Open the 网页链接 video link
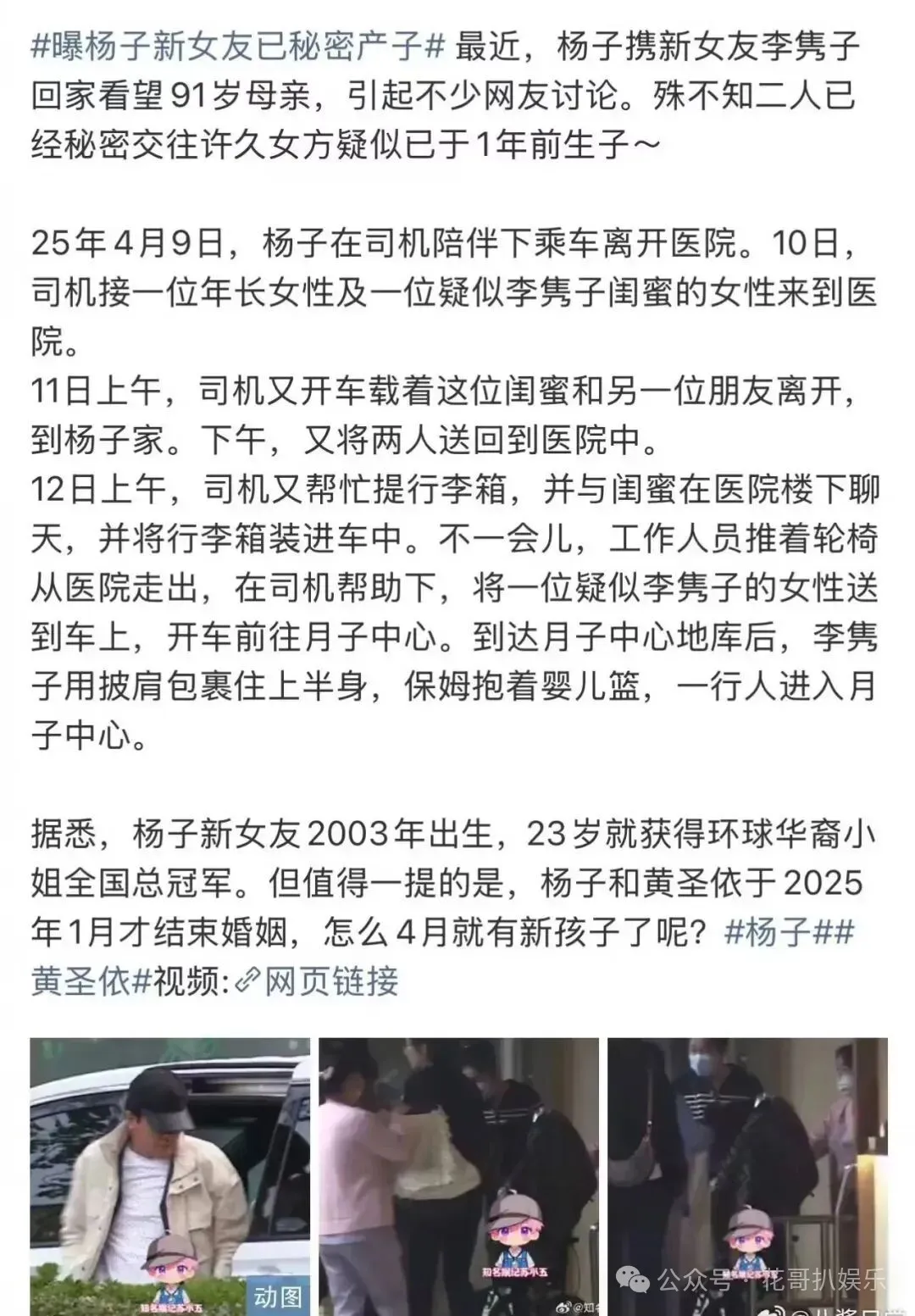 coord(330,981)
